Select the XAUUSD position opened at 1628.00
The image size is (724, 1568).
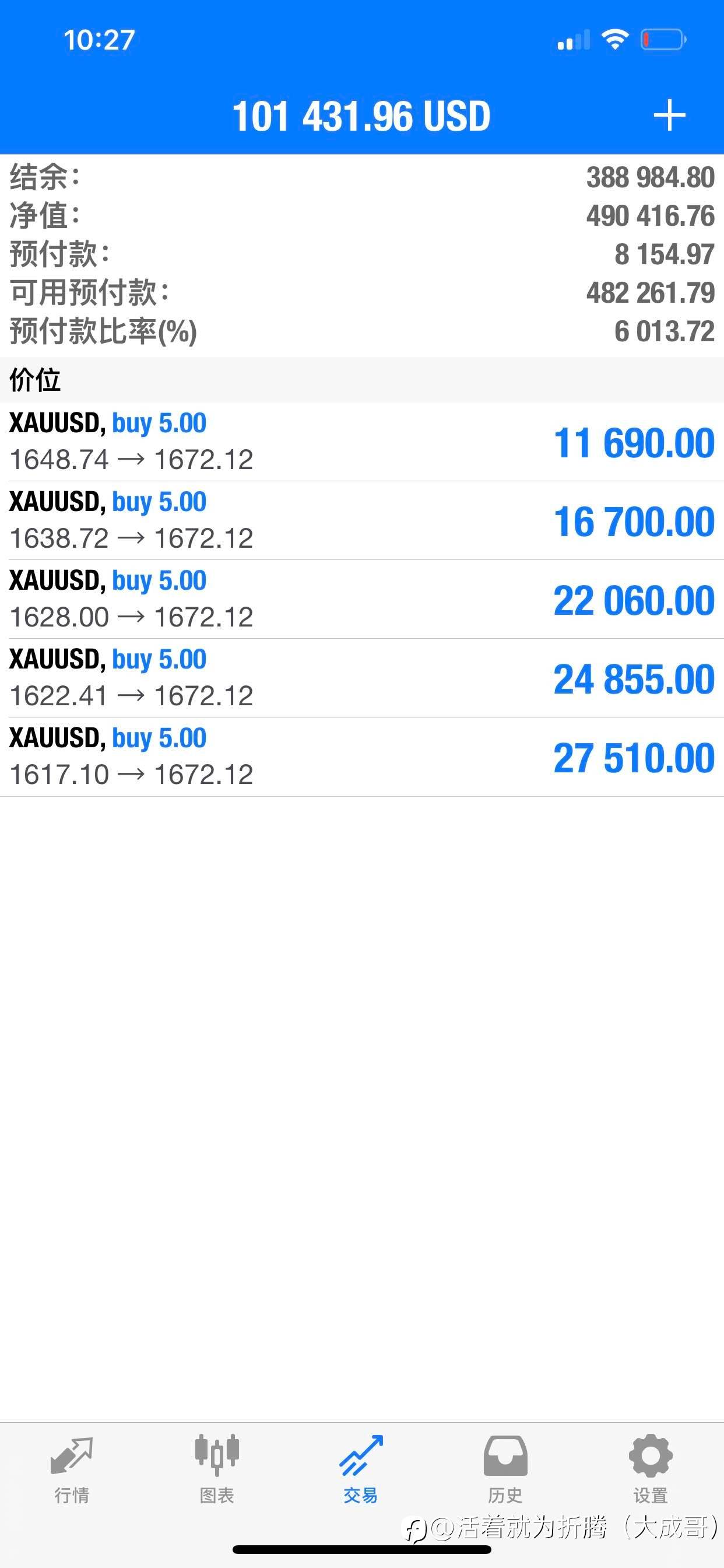click(x=362, y=600)
